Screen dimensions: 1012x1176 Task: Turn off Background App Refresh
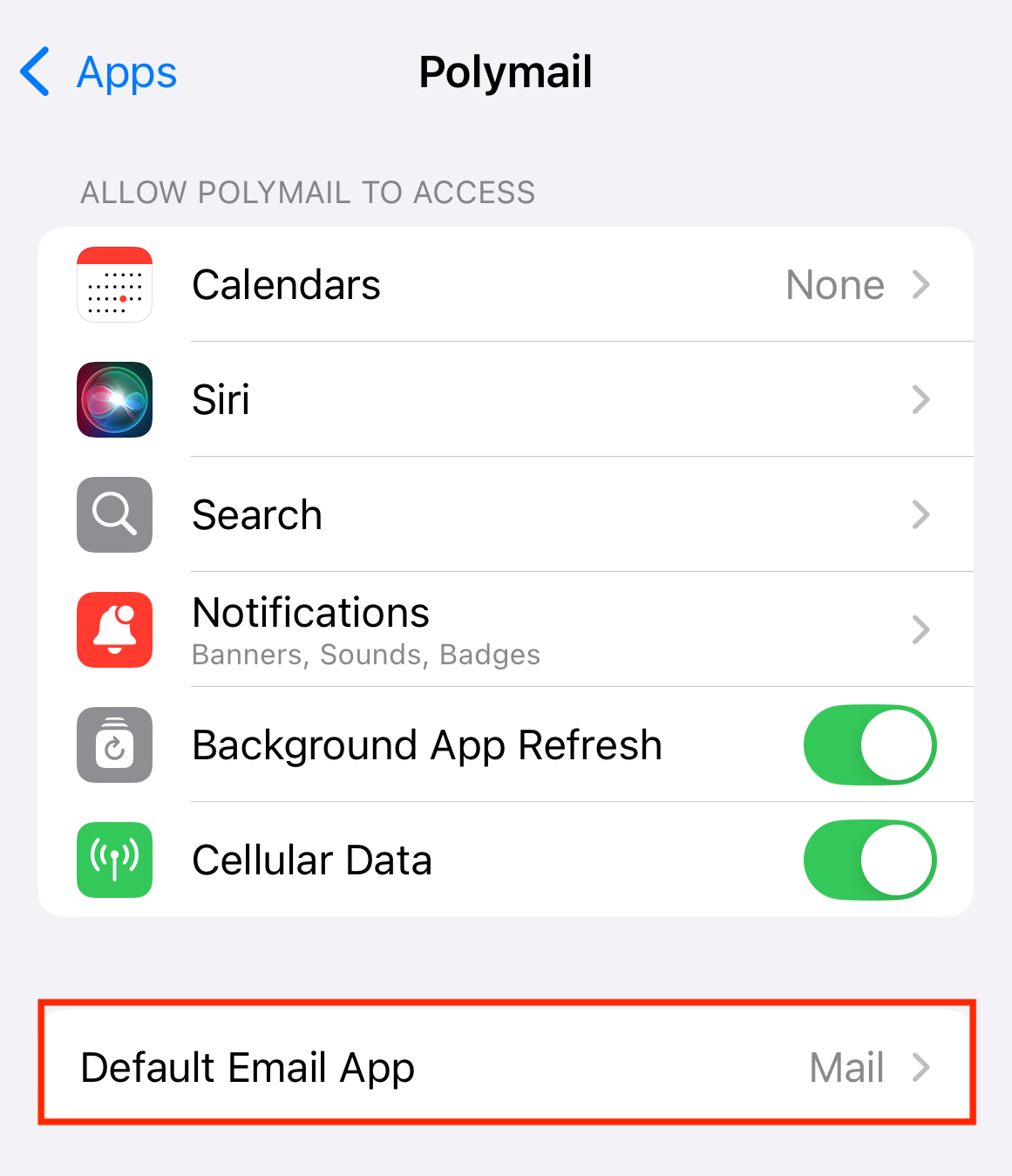[869, 745]
